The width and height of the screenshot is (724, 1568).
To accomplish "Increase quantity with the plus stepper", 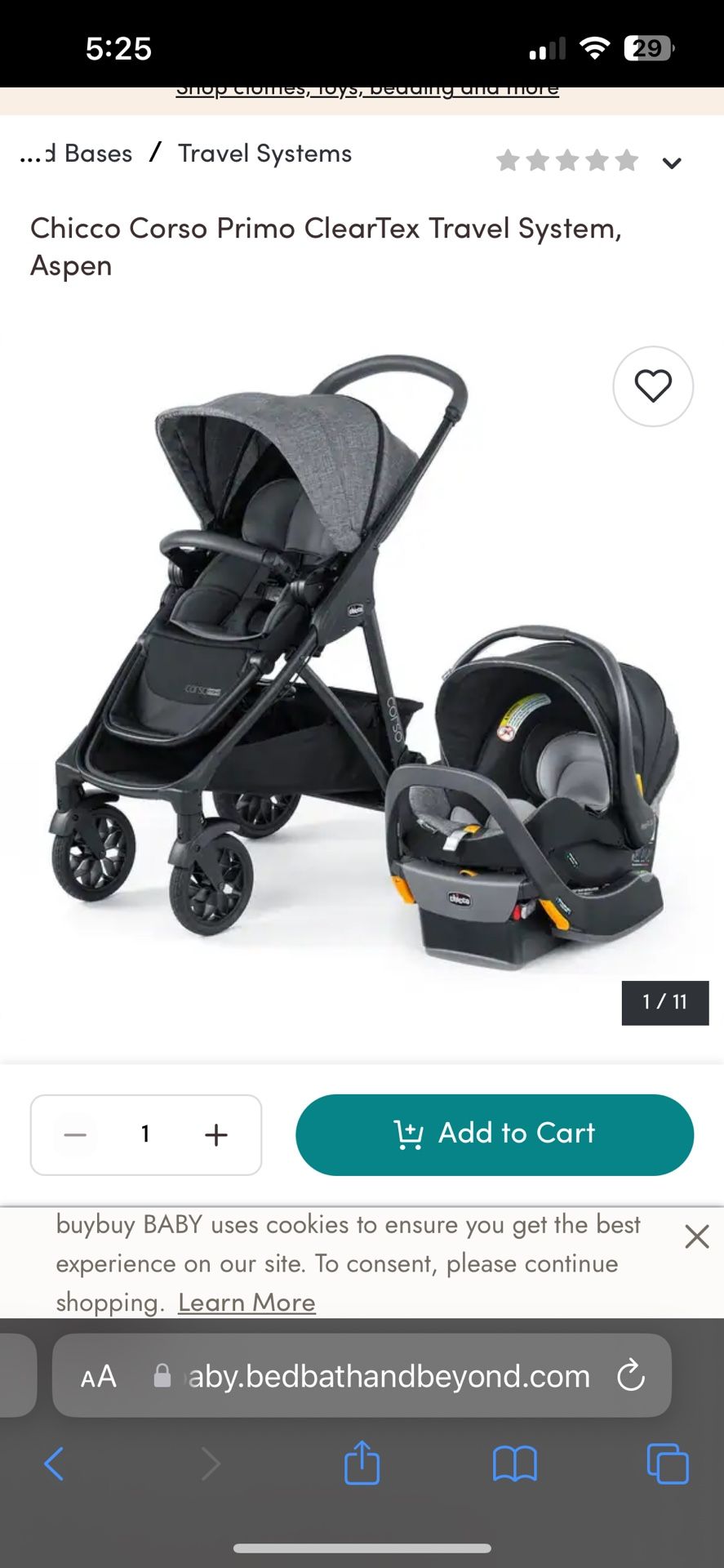I will [x=215, y=1134].
